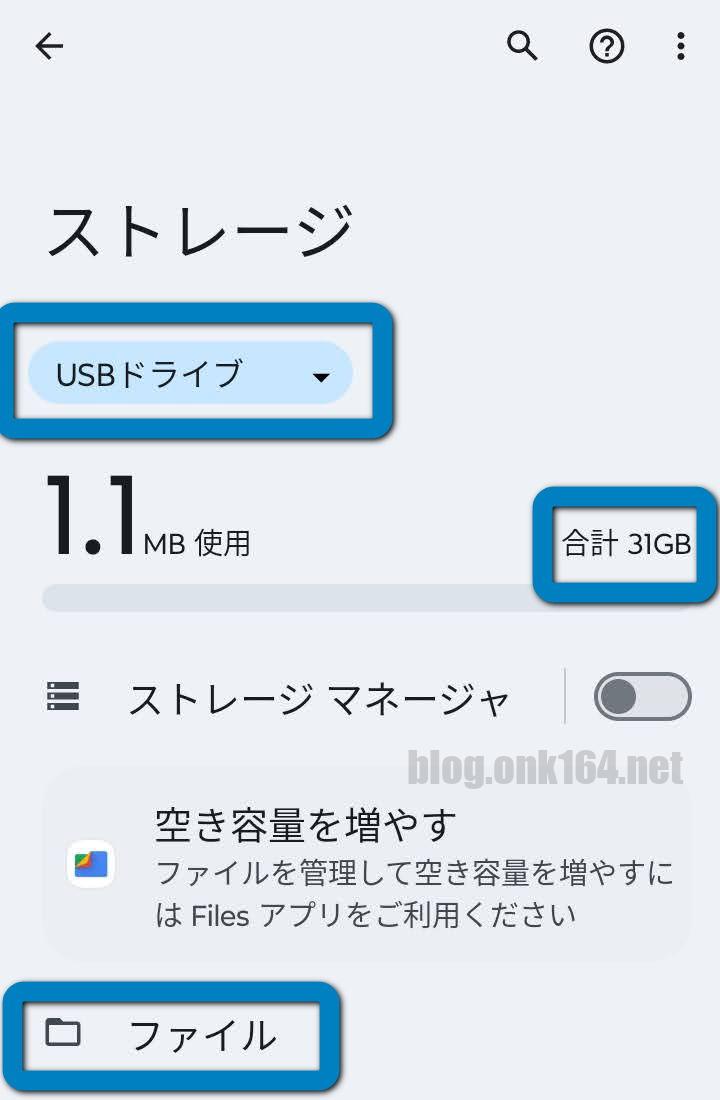The image size is (720, 1100).
Task: Go back with the arrow
Action: point(49,46)
